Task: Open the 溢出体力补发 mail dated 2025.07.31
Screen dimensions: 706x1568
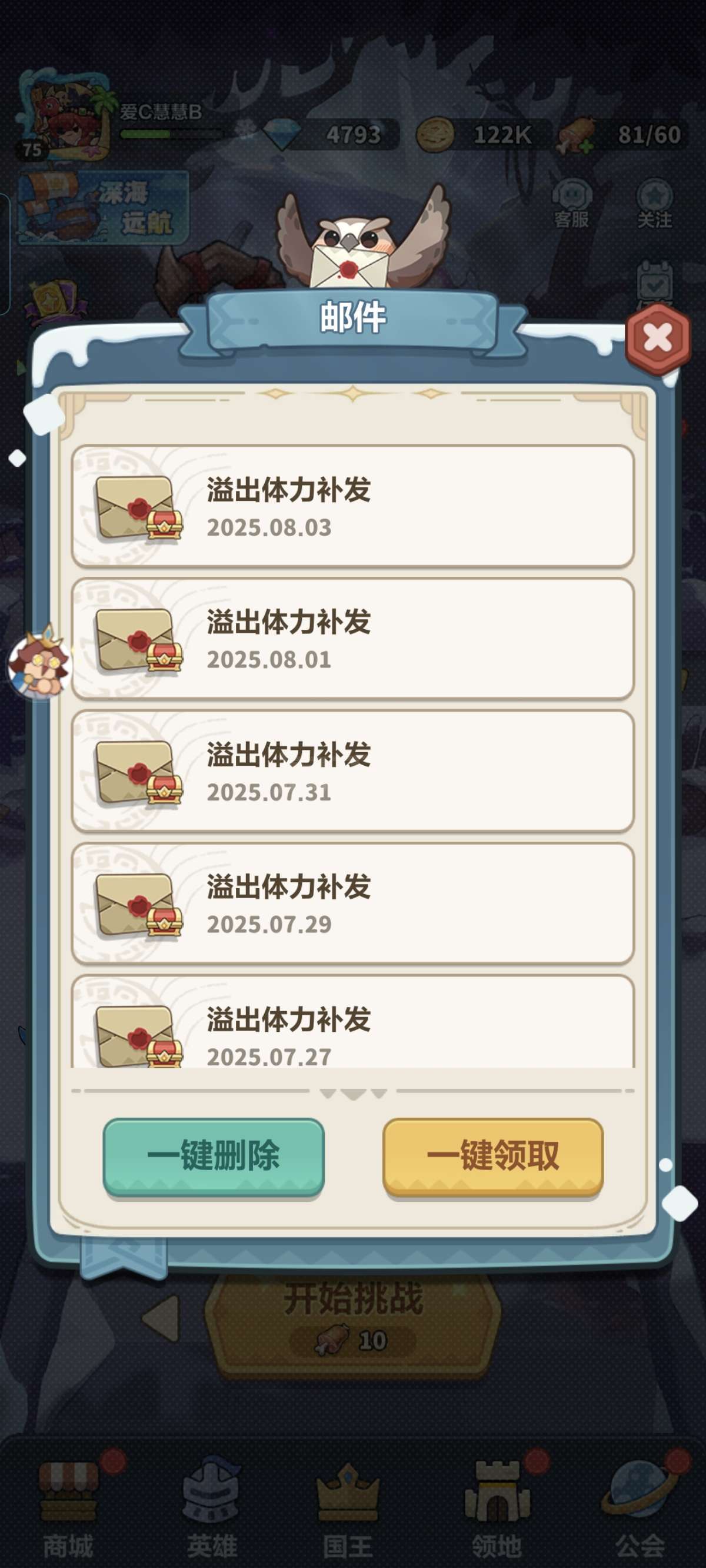Action: tap(353, 771)
